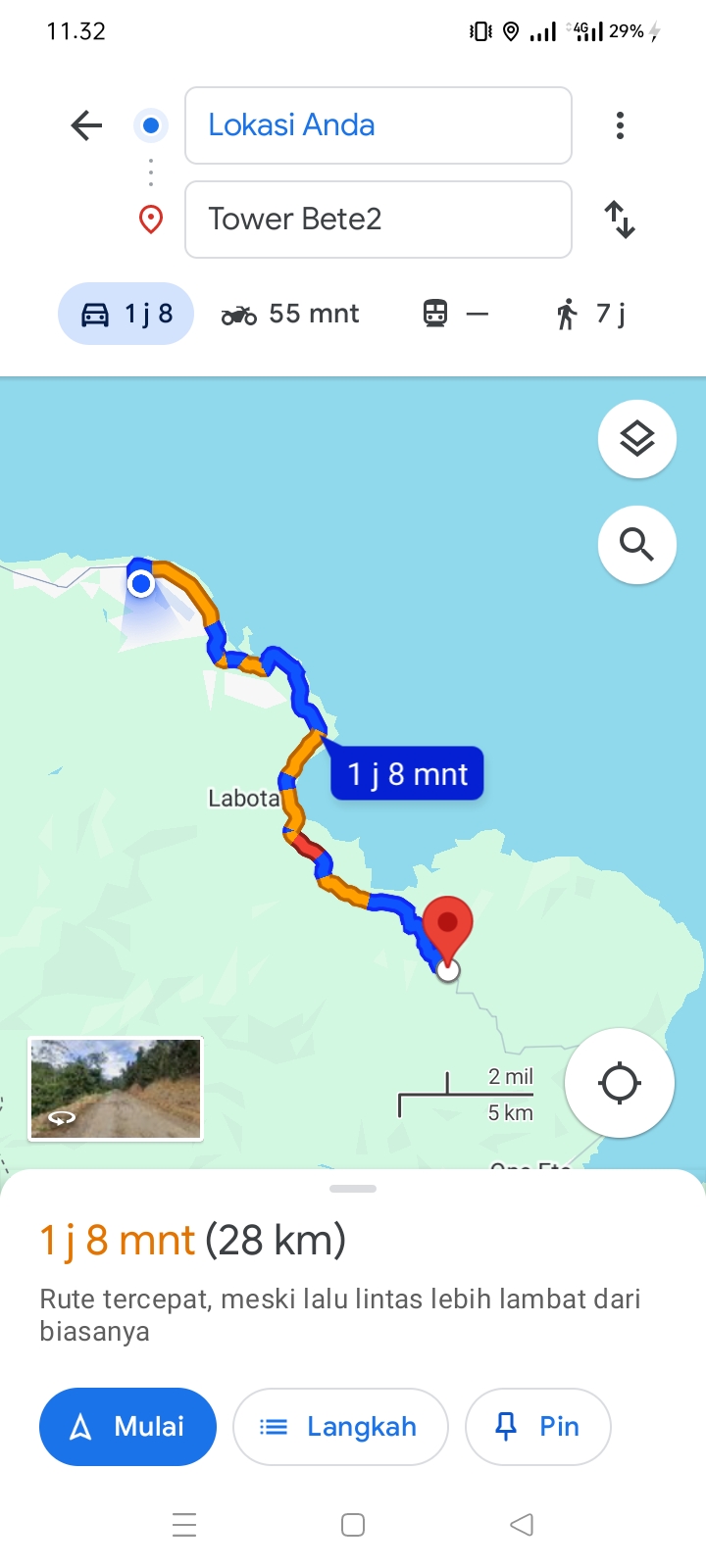706x1568 pixels.
Task: View route steps with Langkah
Action: click(x=340, y=1427)
